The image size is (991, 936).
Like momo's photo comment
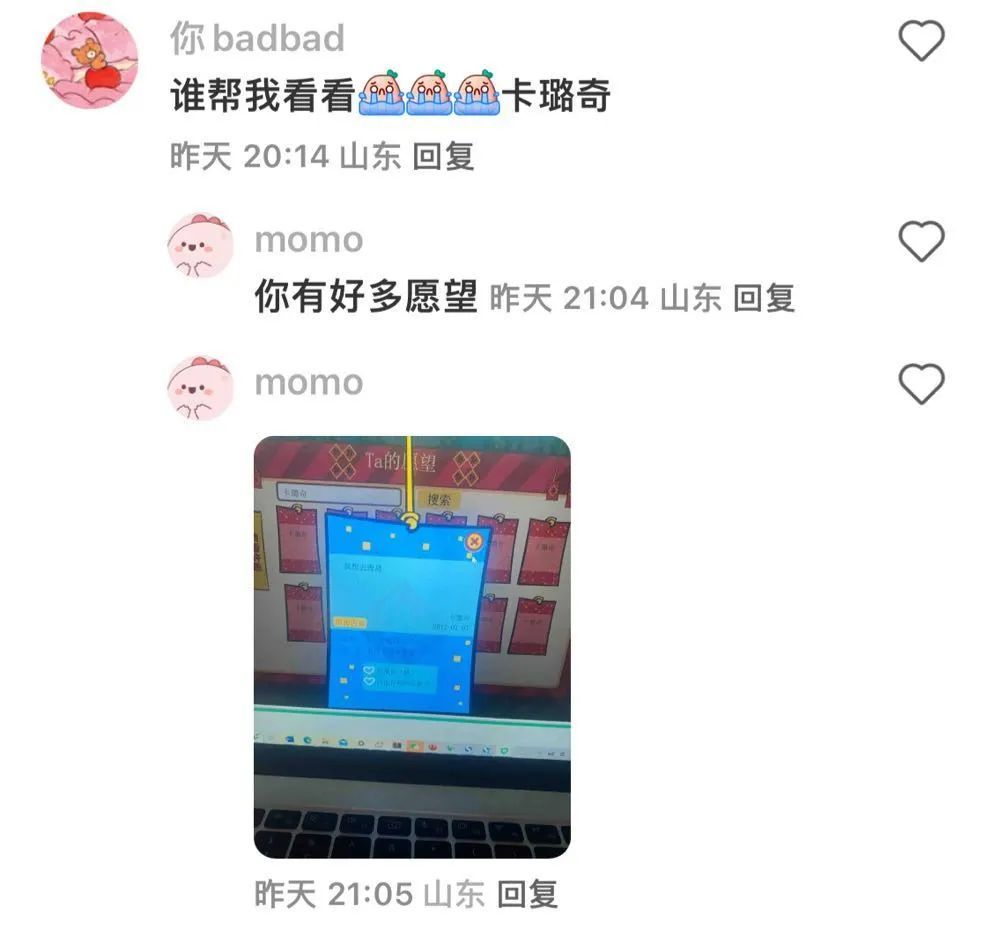tap(921, 384)
